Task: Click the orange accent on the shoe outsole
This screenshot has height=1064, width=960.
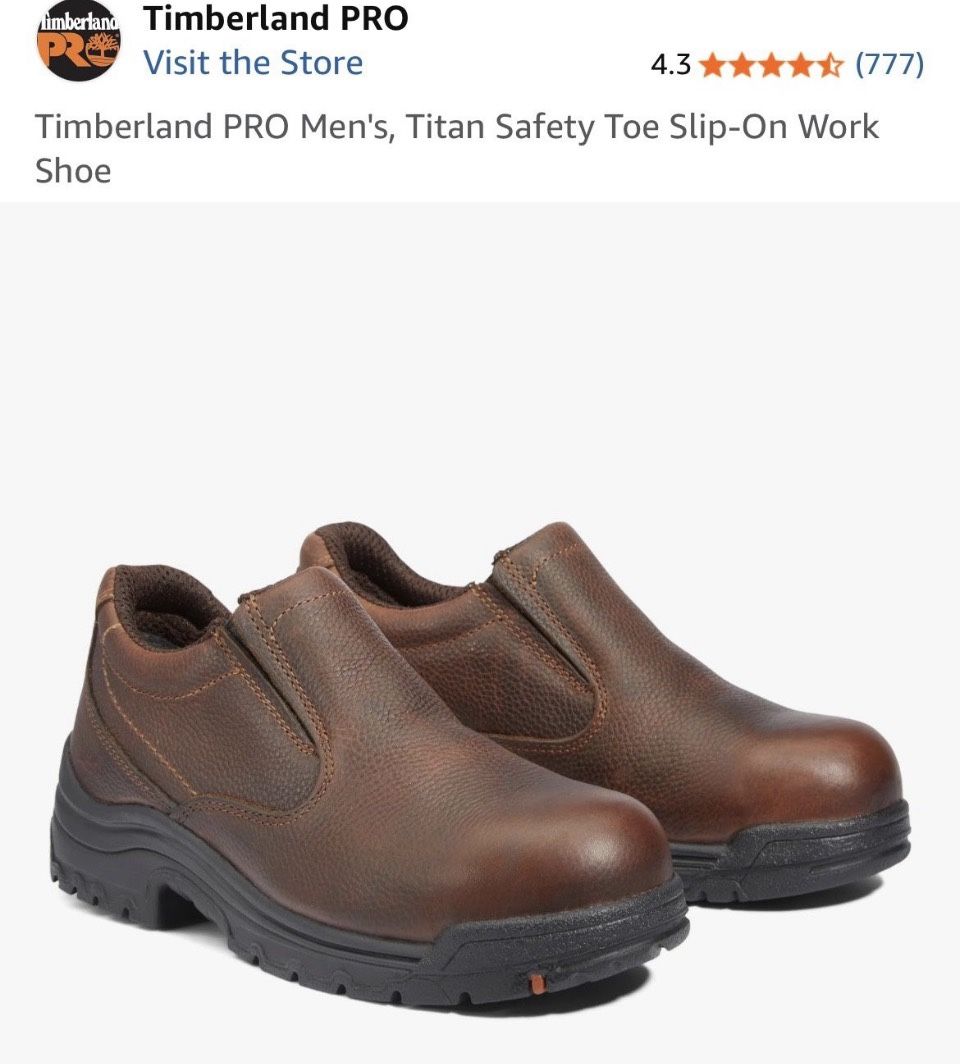Action: 536,985
